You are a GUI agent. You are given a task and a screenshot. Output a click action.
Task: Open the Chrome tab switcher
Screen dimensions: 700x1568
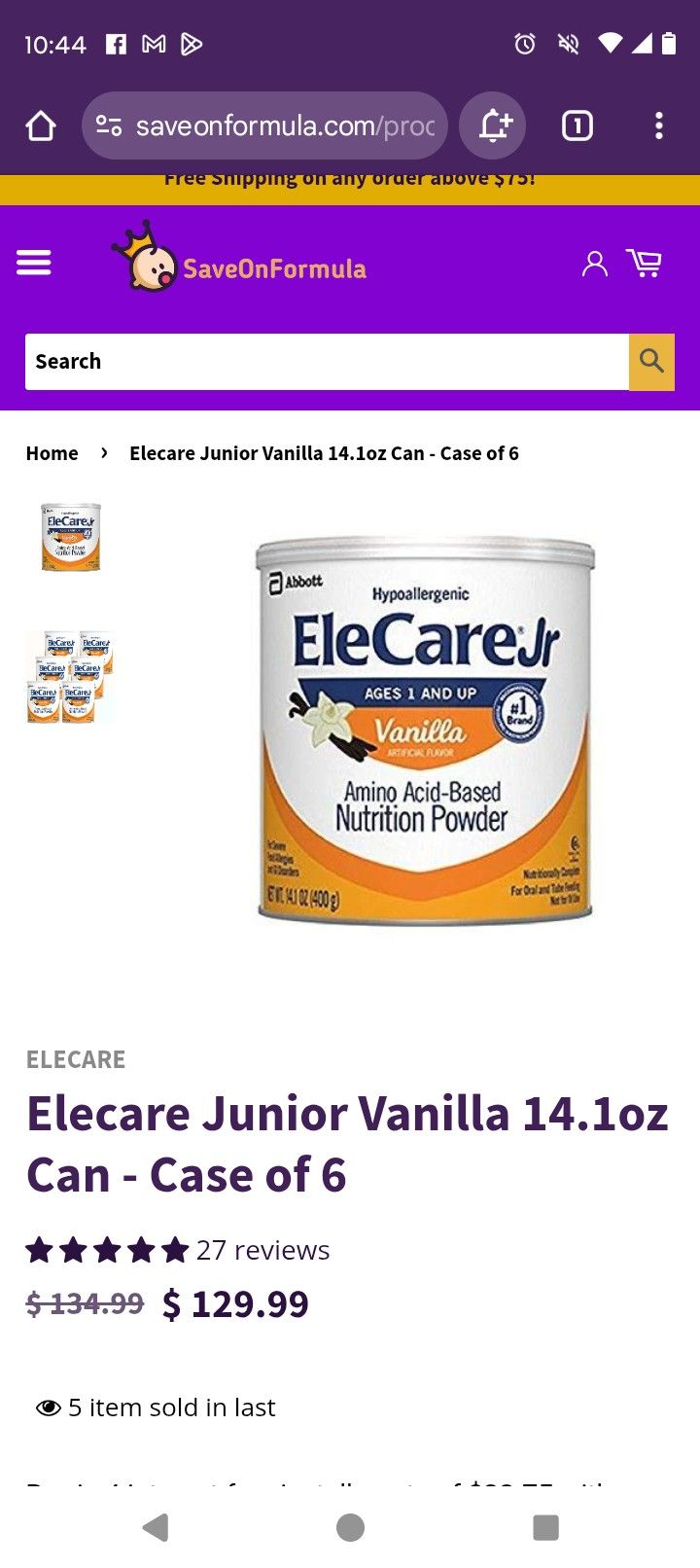point(576,125)
